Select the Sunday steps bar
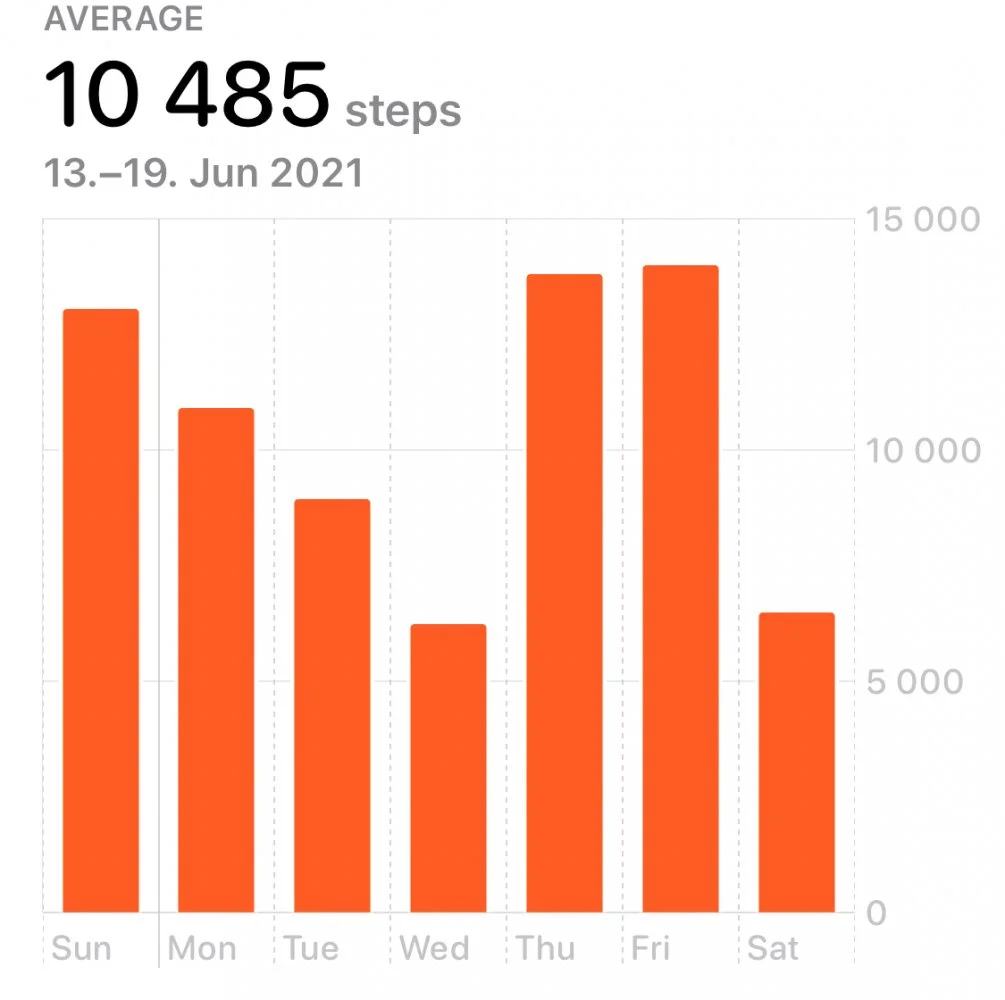This screenshot has height=1000, width=1005. coord(100,611)
